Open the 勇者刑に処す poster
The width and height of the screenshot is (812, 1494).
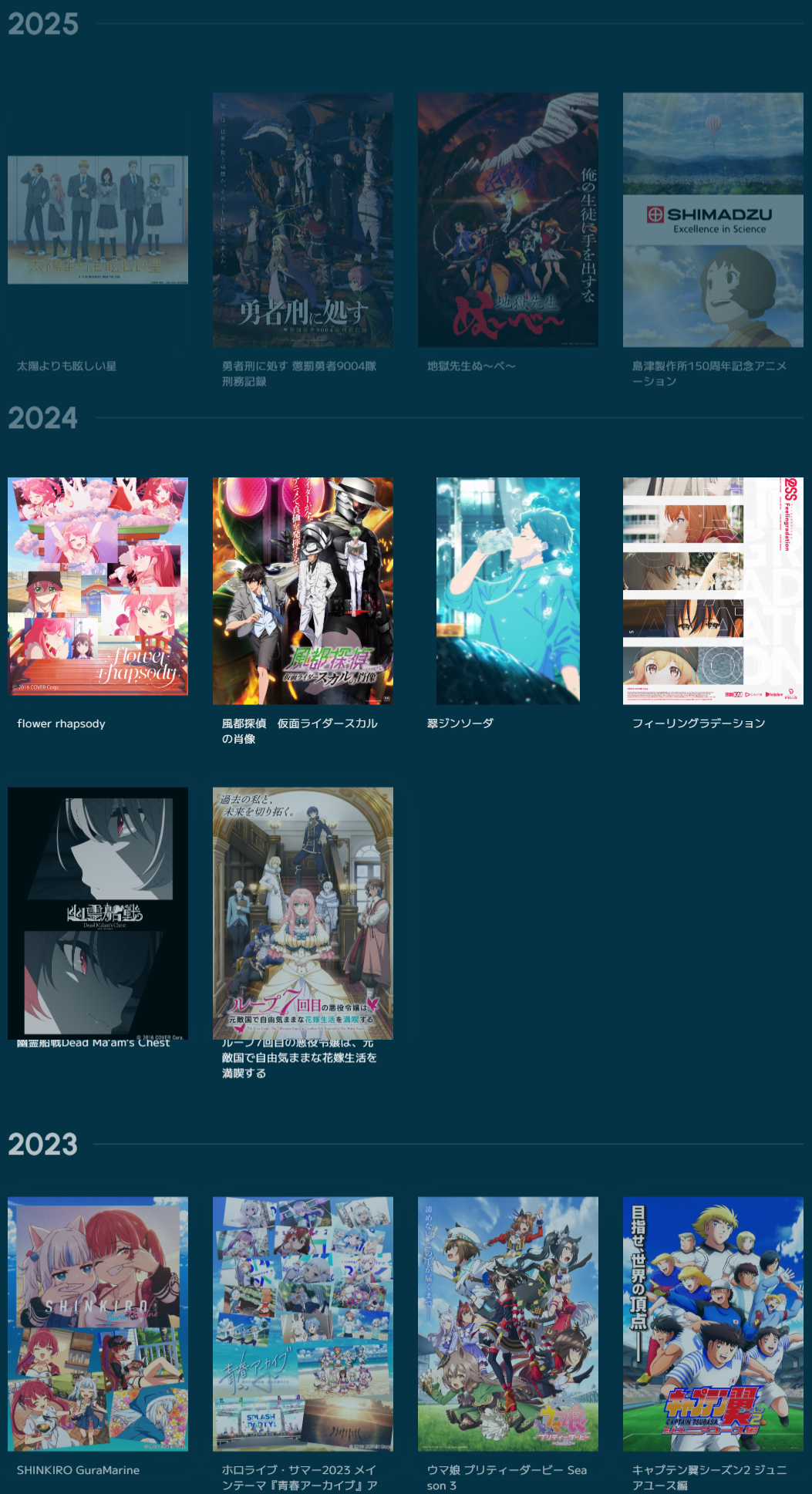pos(302,220)
